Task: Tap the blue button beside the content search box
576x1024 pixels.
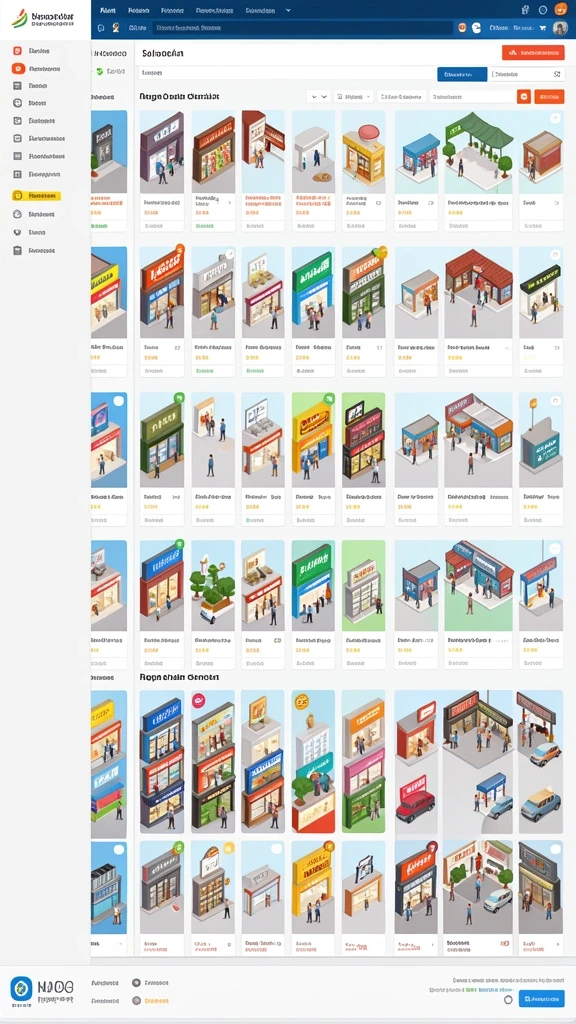Action: click(x=462, y=74)
